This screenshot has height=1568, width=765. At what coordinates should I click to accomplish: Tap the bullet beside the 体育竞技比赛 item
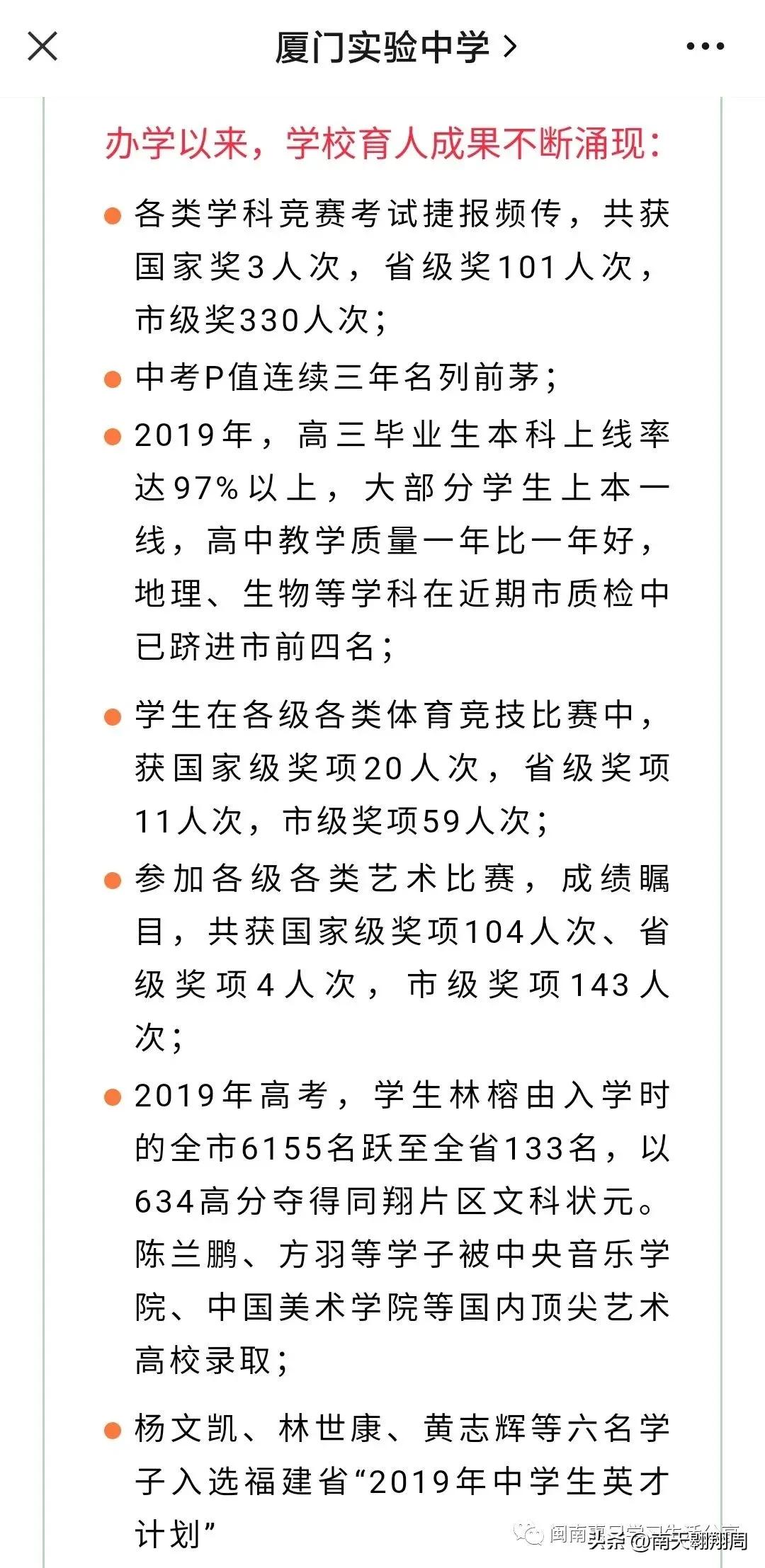pyautogui.click(x=112, y=716)
